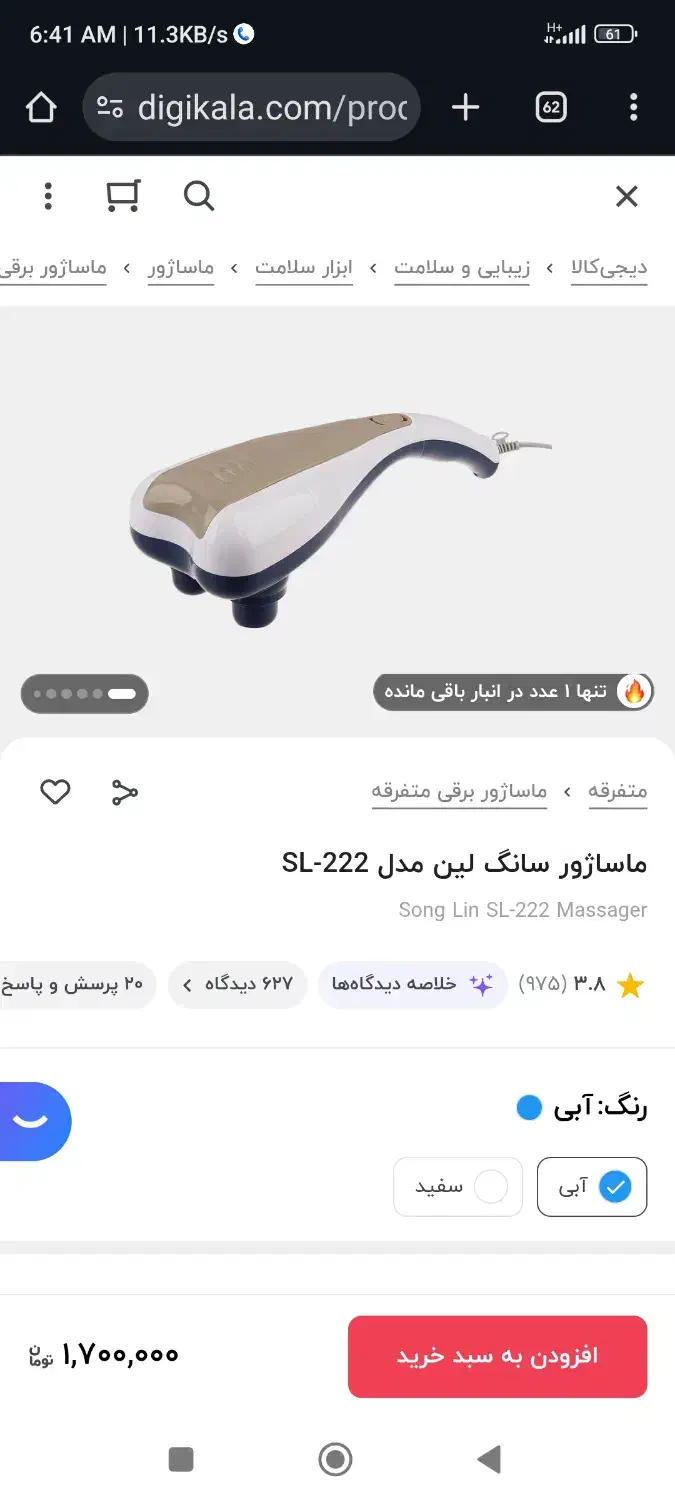675x1500 pixels.
Task: Select the سفید color option
Action: tap(458, 1187)
